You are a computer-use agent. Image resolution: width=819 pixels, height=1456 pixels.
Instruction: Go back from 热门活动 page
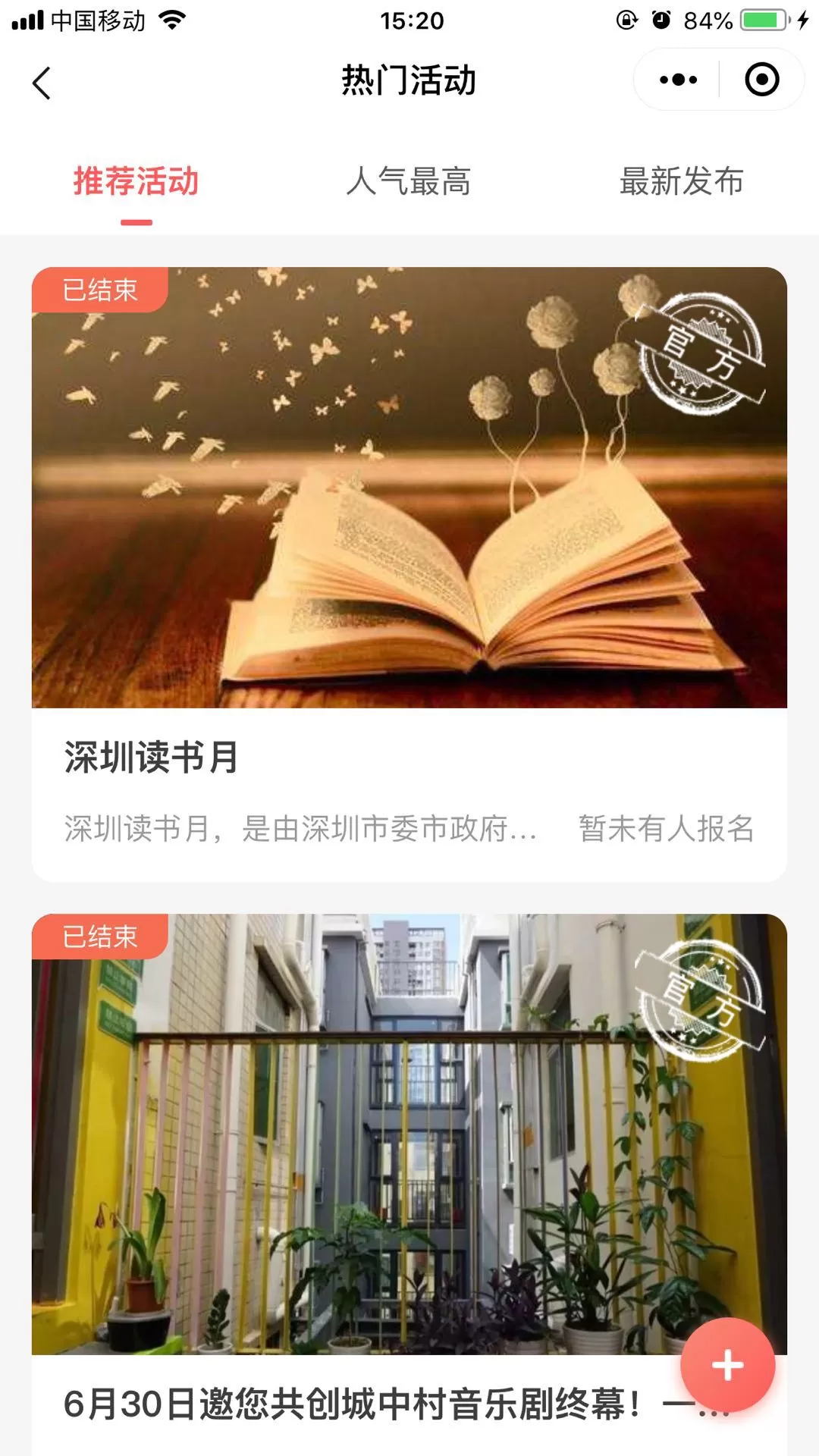pos(42,83)
